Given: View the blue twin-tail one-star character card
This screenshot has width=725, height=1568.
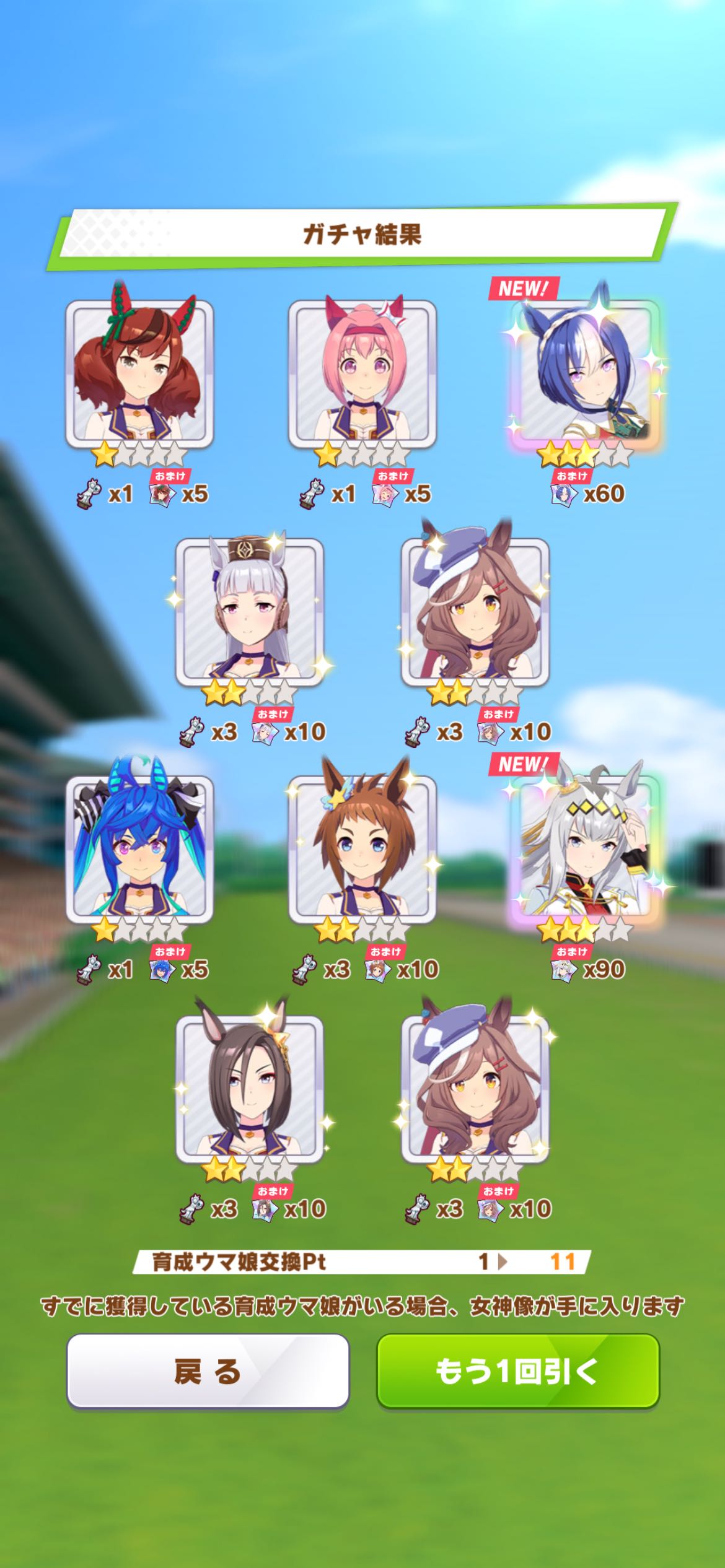Looking at the screenshot, I should [x=139, y=850].
